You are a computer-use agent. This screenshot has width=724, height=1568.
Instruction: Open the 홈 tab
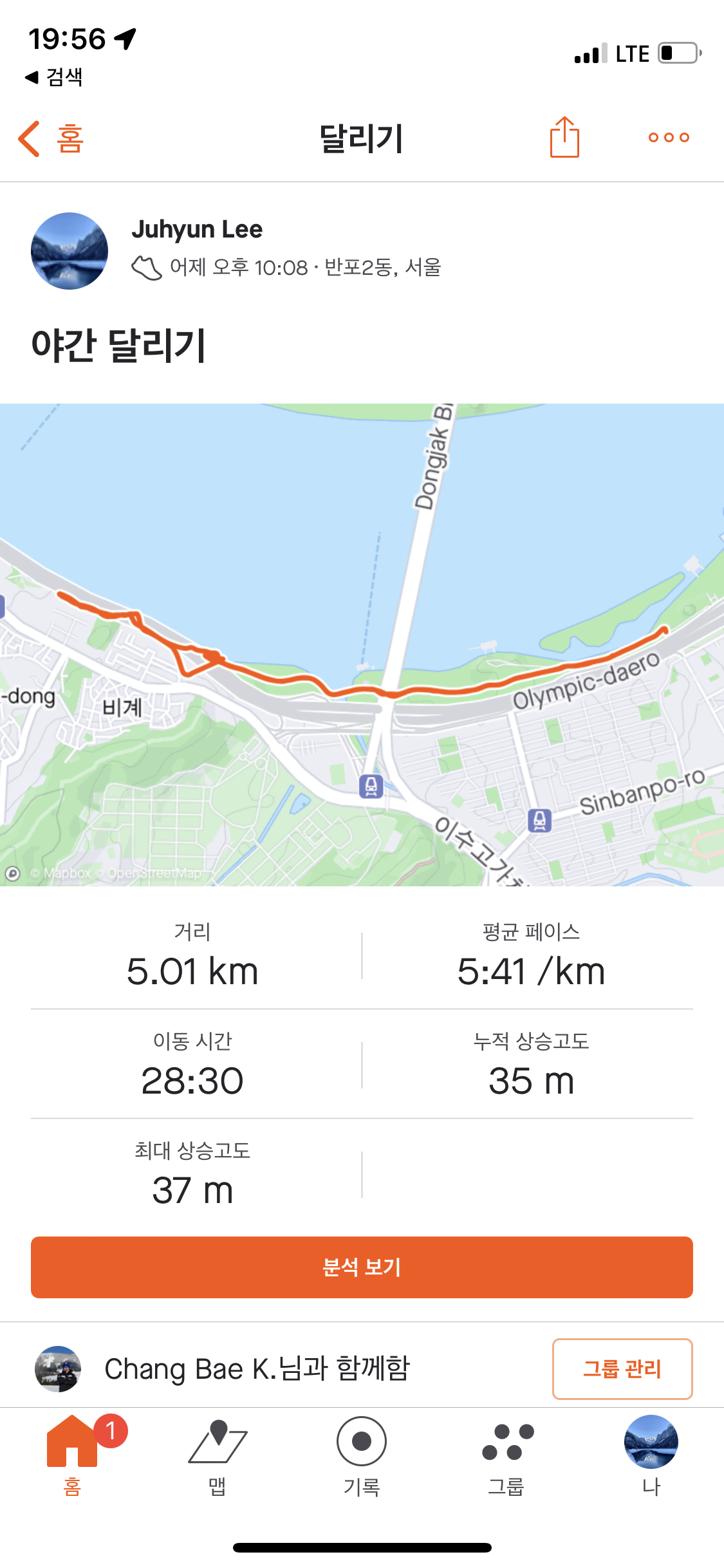click(72, 1456)
